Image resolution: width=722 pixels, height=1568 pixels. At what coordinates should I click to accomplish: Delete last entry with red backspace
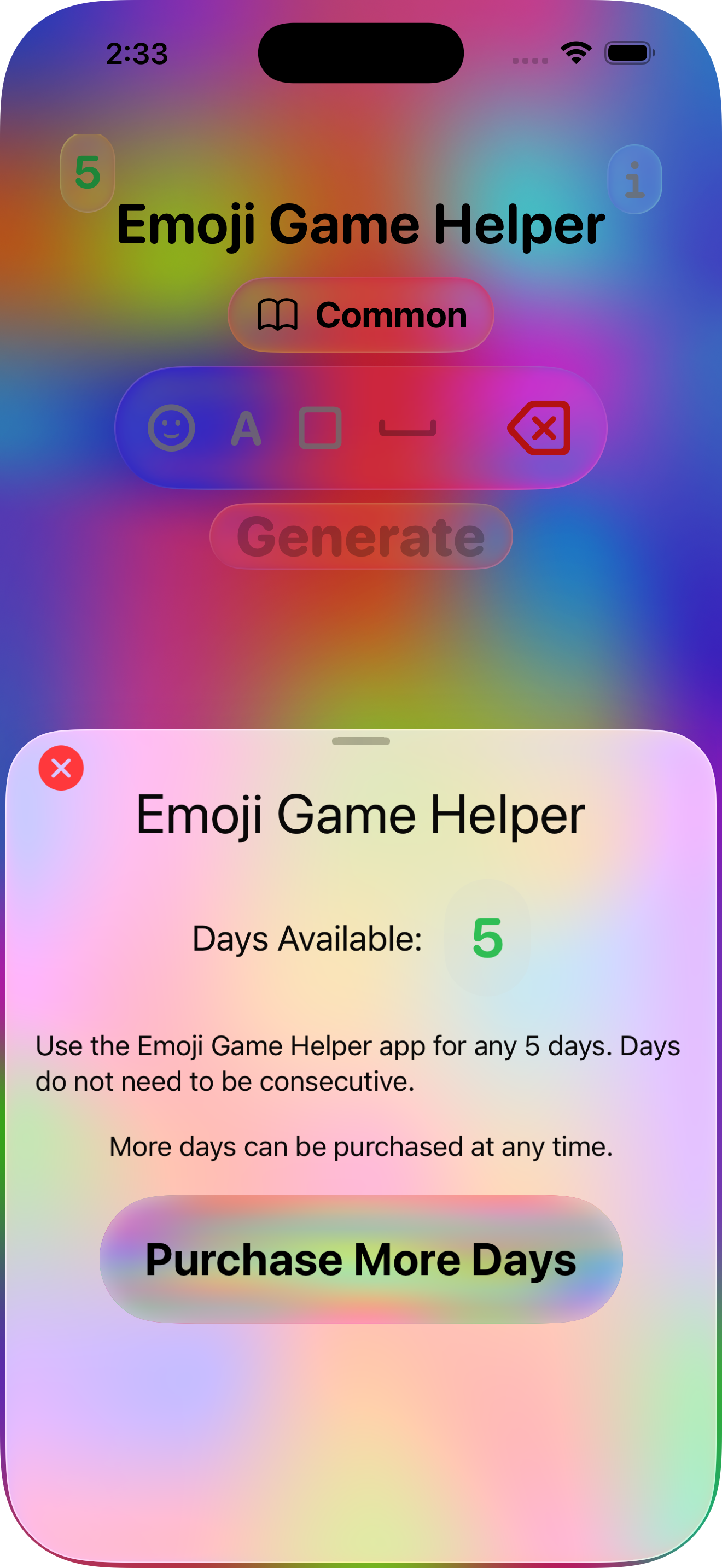tap(539, 428)
